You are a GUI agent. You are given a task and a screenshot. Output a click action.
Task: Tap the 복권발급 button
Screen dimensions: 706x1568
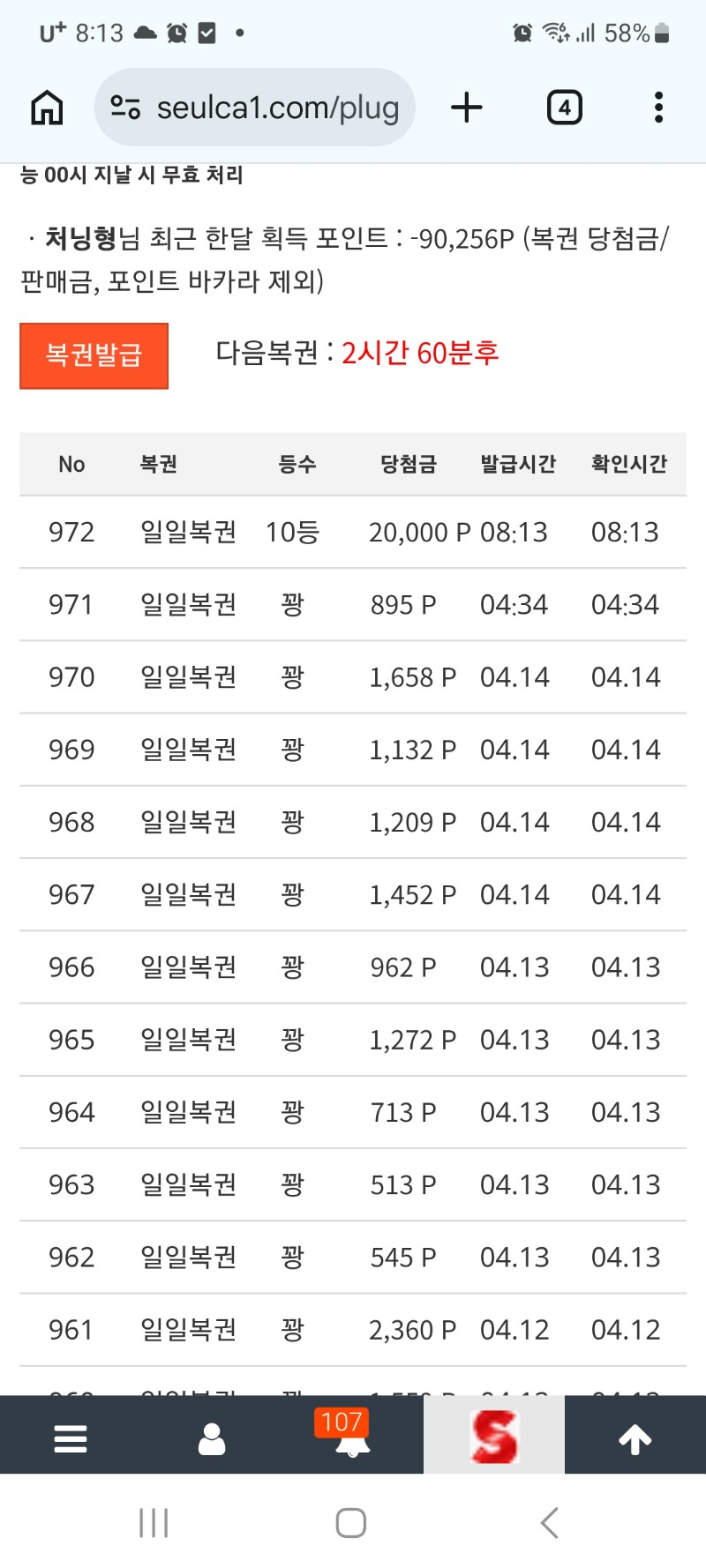(94, 355)
